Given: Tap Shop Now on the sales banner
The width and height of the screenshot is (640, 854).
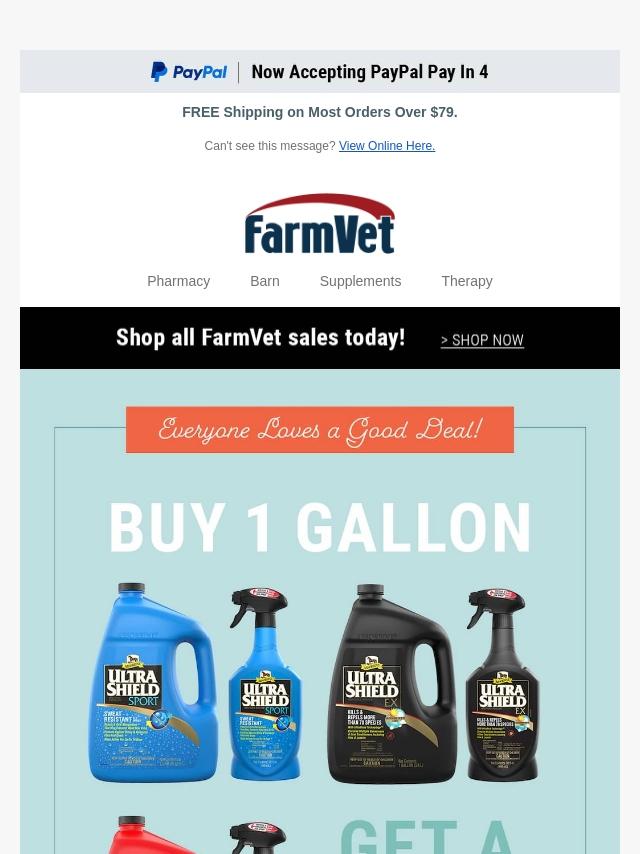Looking at the screenshot, I should pyautogui.click(x=482, y=340).
